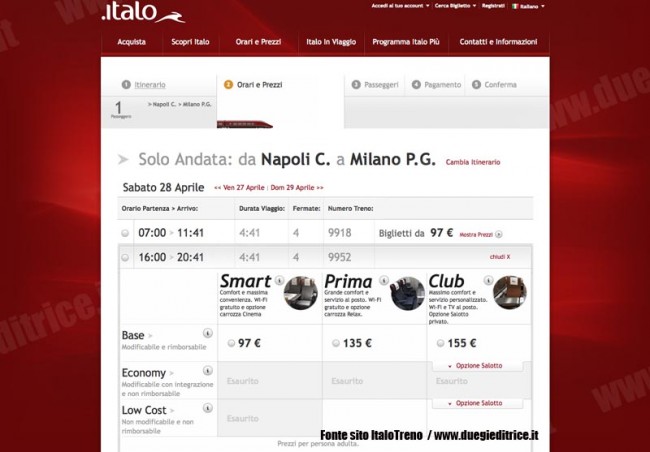Choose Club Base fare at 155 €
Viewport: 650px width, 452px height.
coord(442,343)
